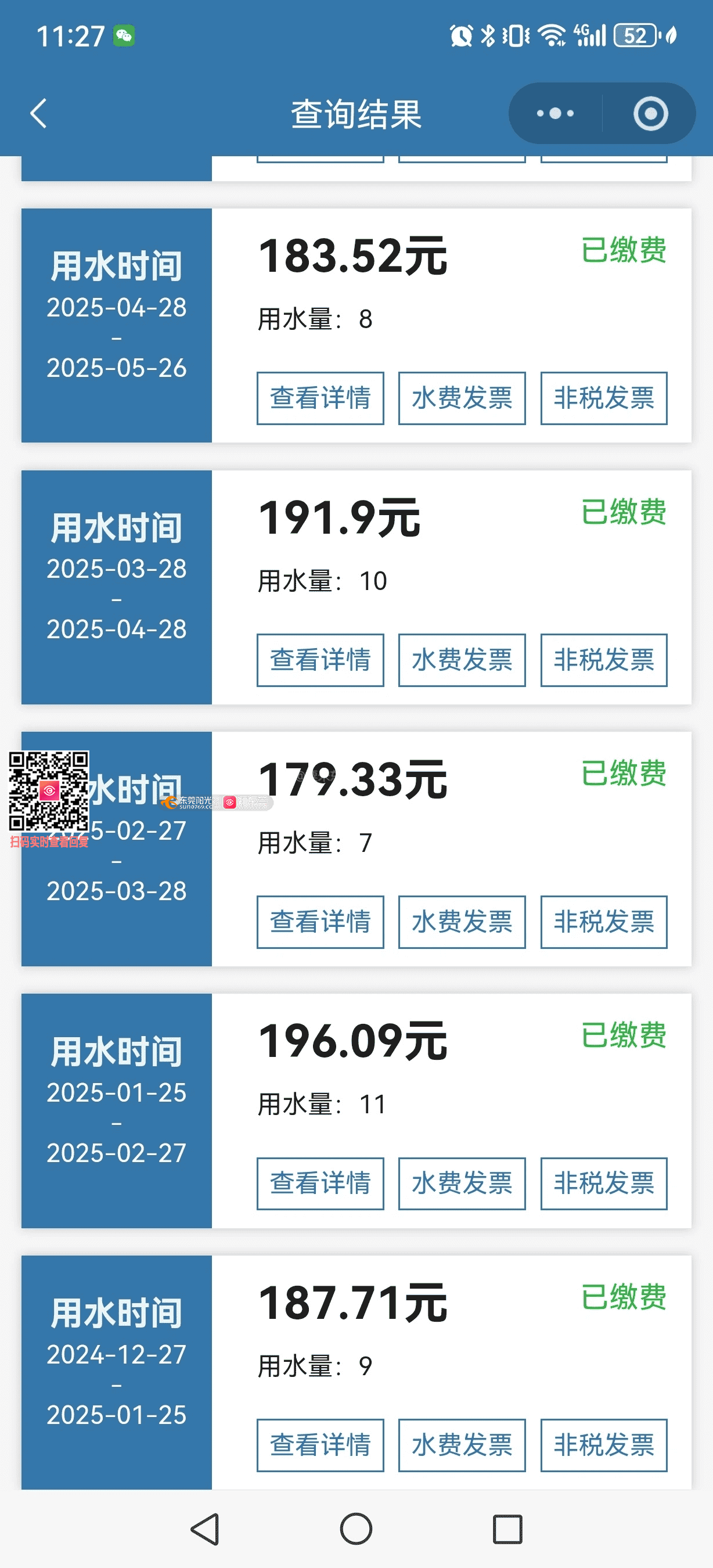Image resolution: width=713 pixels, height=1568 pixels.
Task: Open the mini program three-dot menu
Action: click(555, 113)
